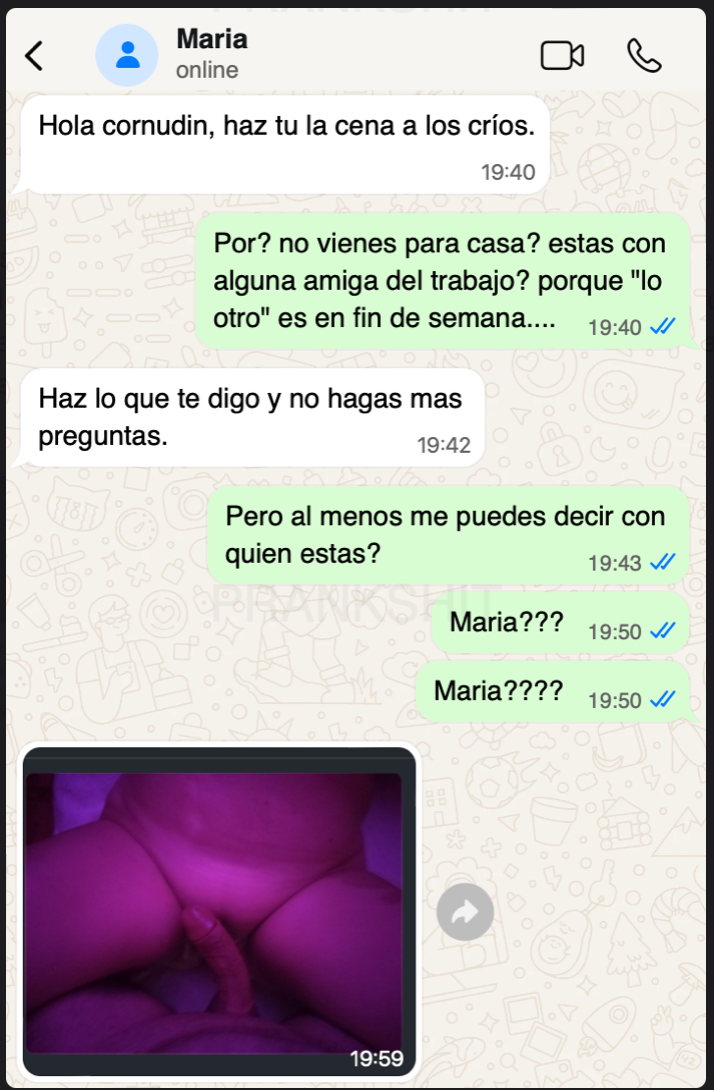Go back to the chat list
This screenshot has width=714, height=1090.
click(34, 56)
